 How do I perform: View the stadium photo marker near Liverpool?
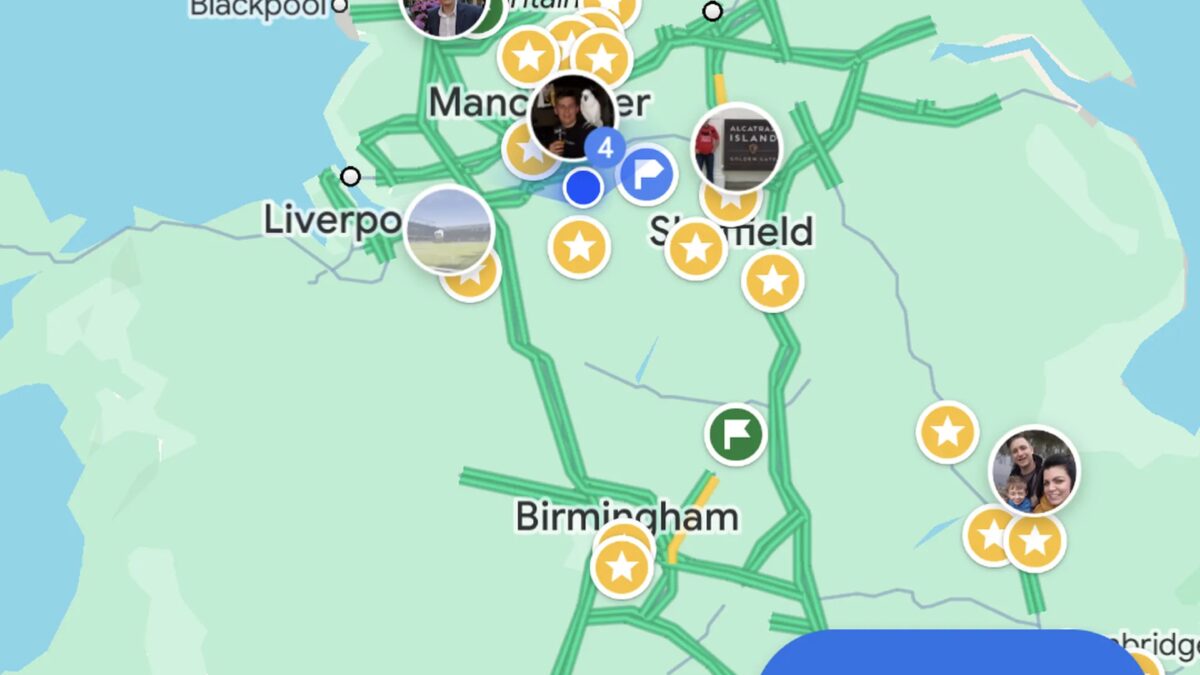449,230
